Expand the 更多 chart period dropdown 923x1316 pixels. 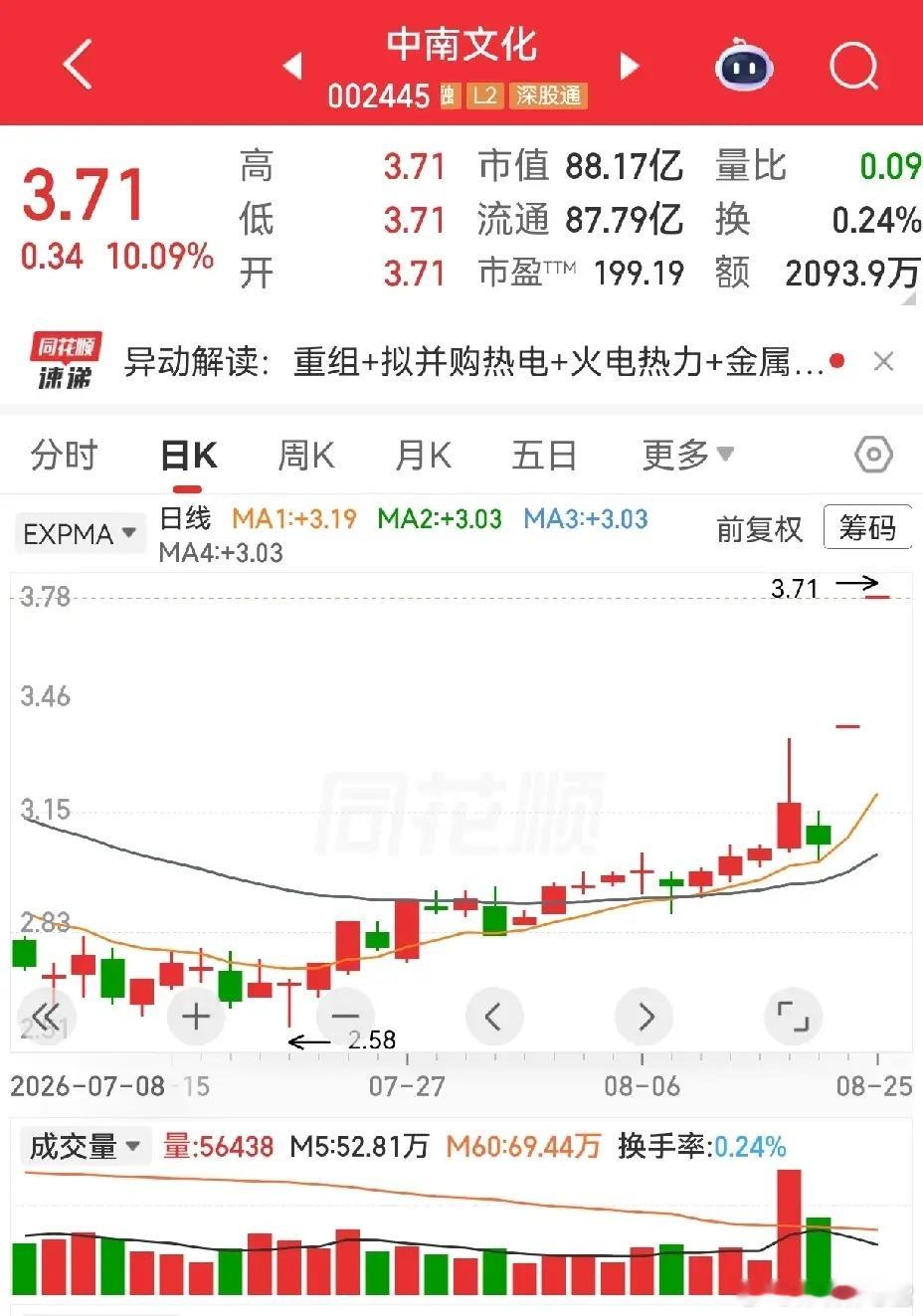[687, 456]
